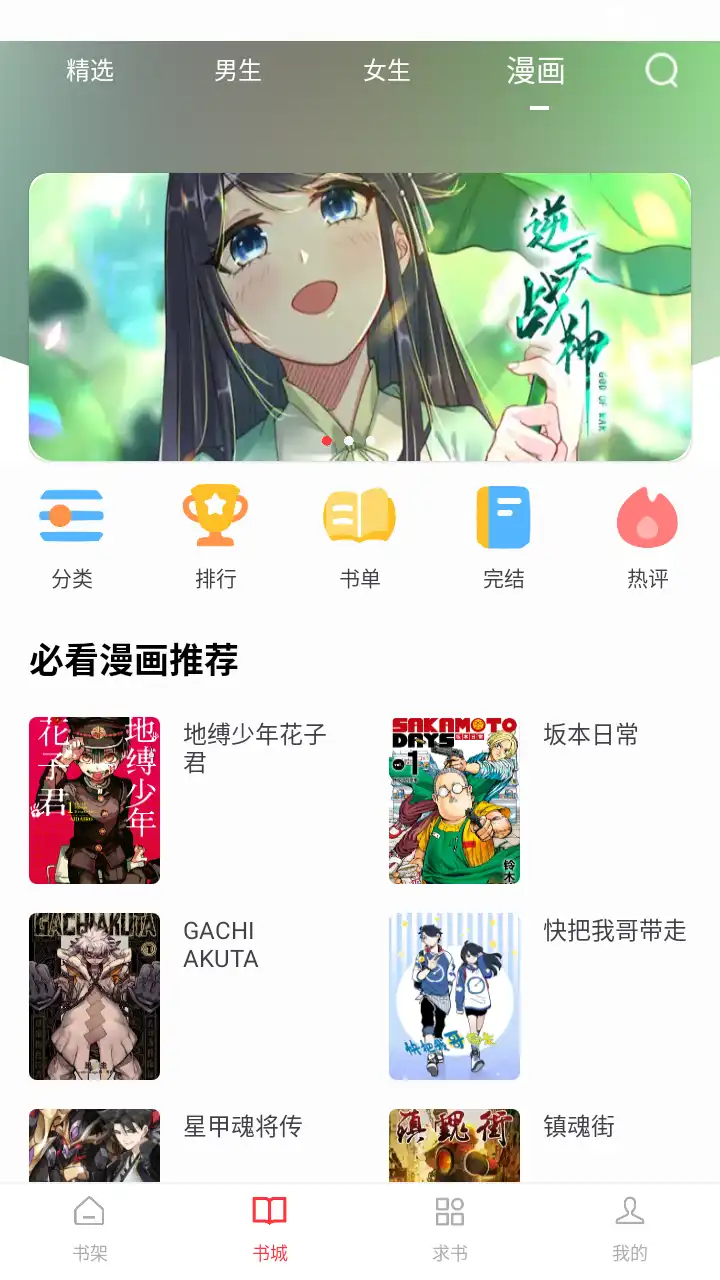Open the 书单 book list icon
Screen dimensions: 720x1280
[x=359, y=517]
